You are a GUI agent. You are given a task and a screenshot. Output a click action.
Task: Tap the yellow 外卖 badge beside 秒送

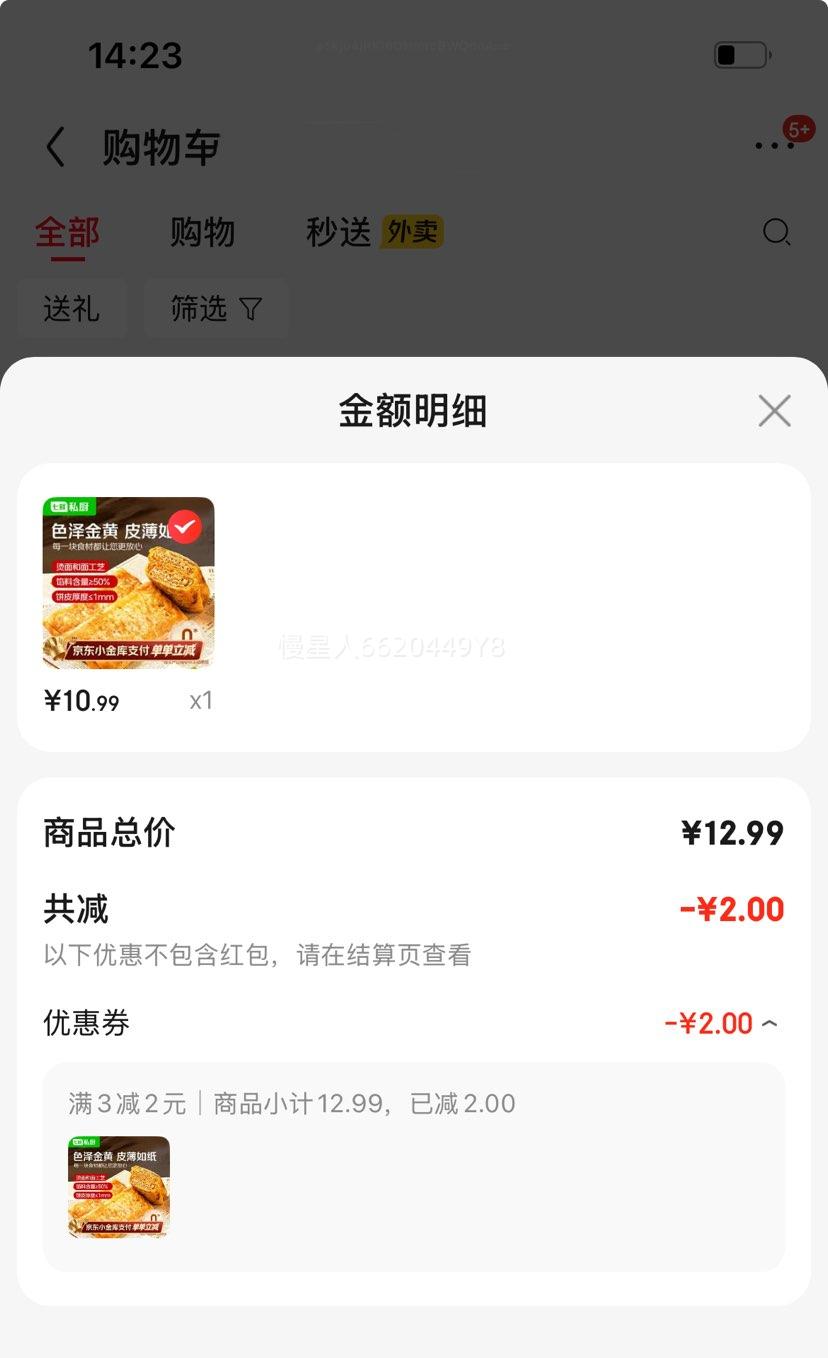(411, 231)
